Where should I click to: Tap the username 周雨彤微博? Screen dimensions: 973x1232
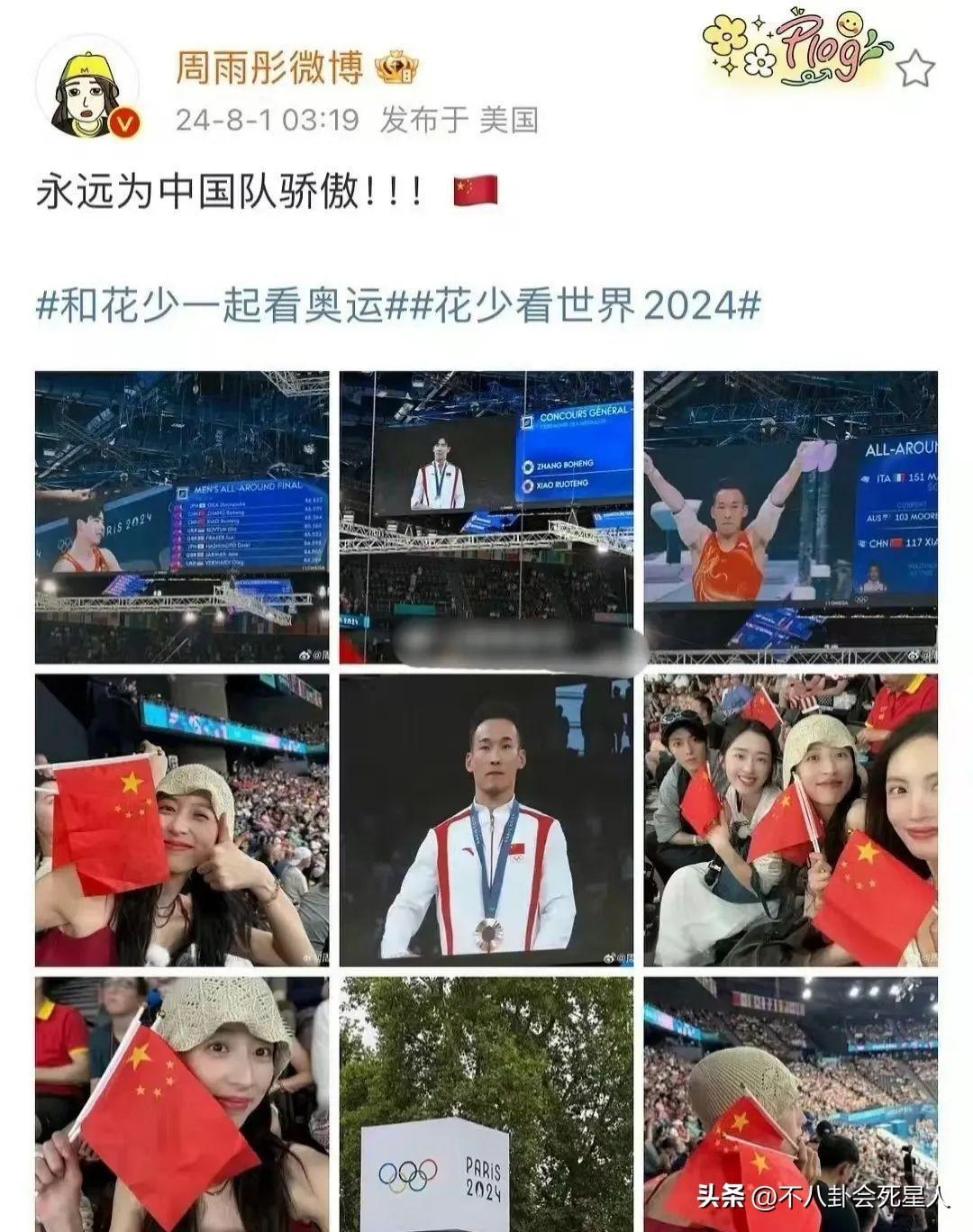(x=268, y=68)
